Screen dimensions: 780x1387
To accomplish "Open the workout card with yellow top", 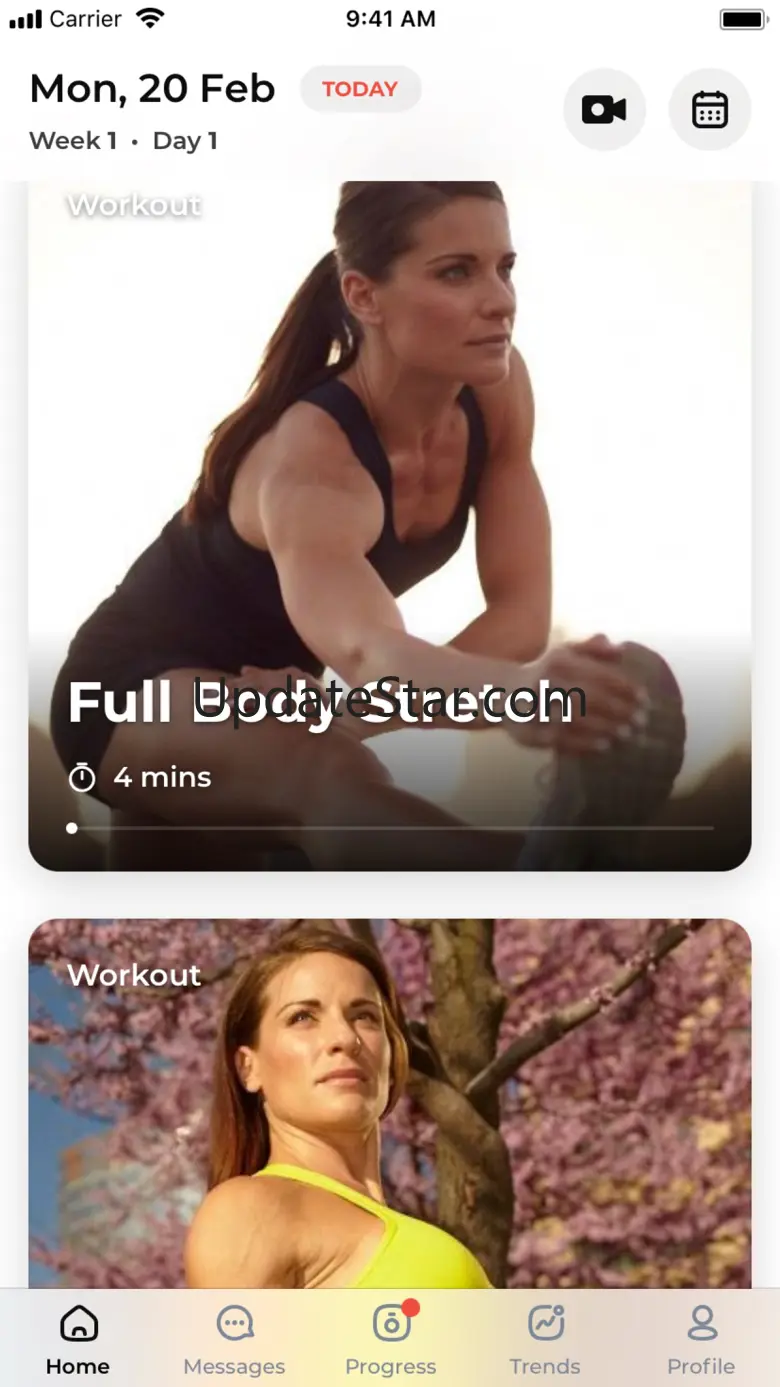I will (x=390, y=1103).
